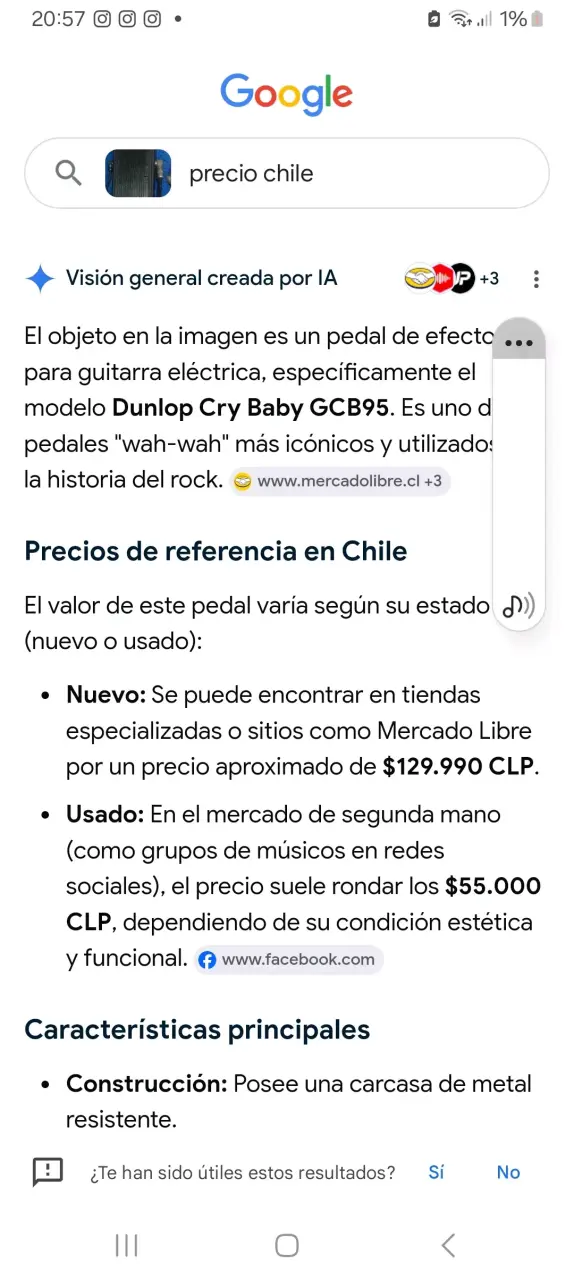The height and width of the screenshot is (1280, 574).
Task: Tap the floating music sound icon
Action: pyautogui.click(x=518, y=605)
